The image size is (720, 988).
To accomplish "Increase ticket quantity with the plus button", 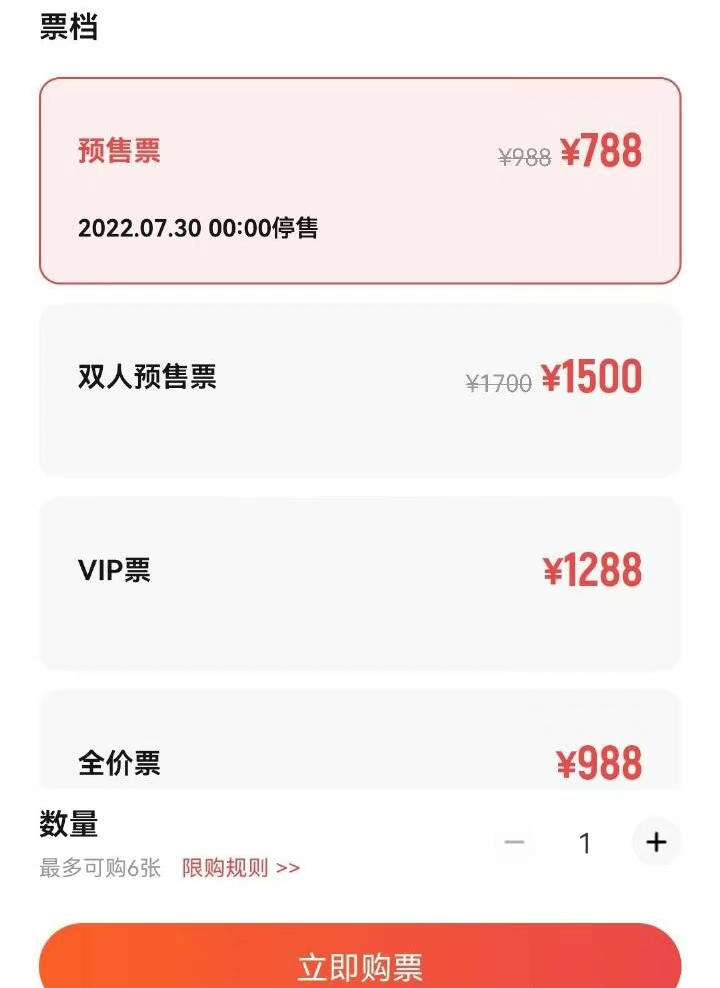I will click(656, 842).
